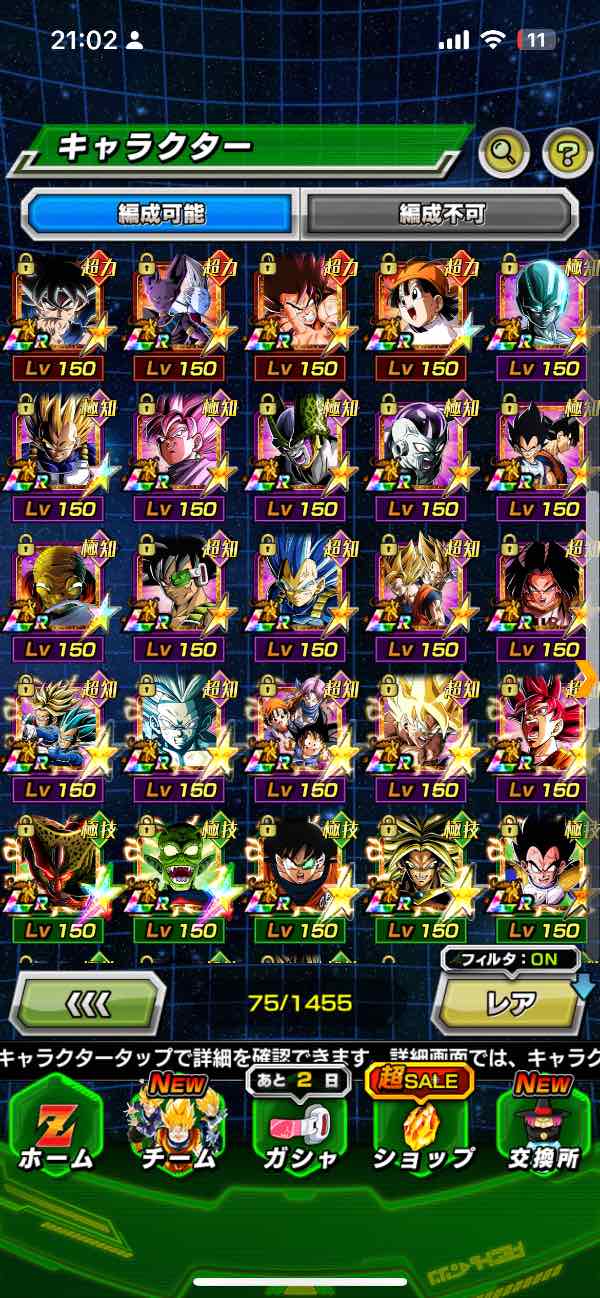Viewport: 600px width, 1298px height.
Task: Switch to the 編成不可 tab
Action: tap(441, 213)
